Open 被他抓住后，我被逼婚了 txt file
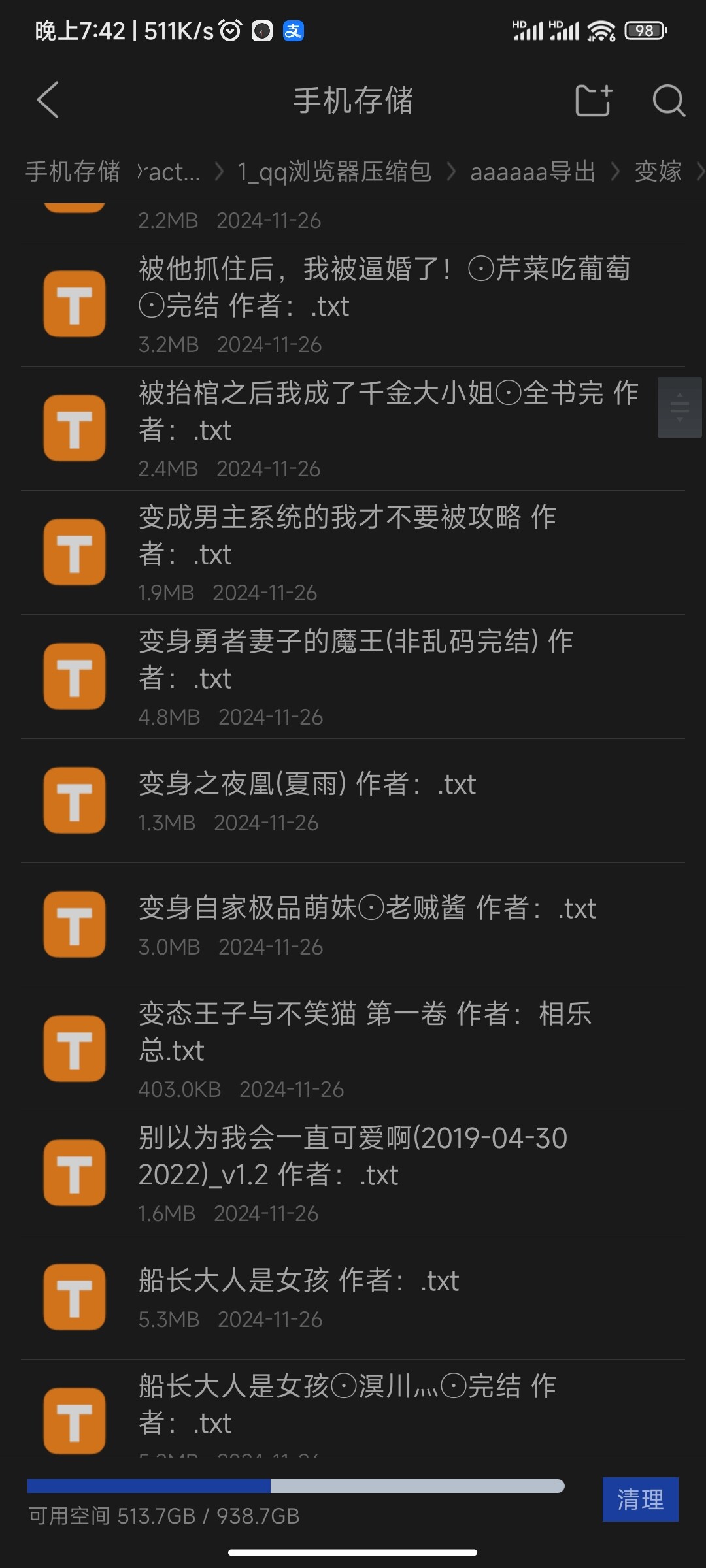 pos(353,304)
